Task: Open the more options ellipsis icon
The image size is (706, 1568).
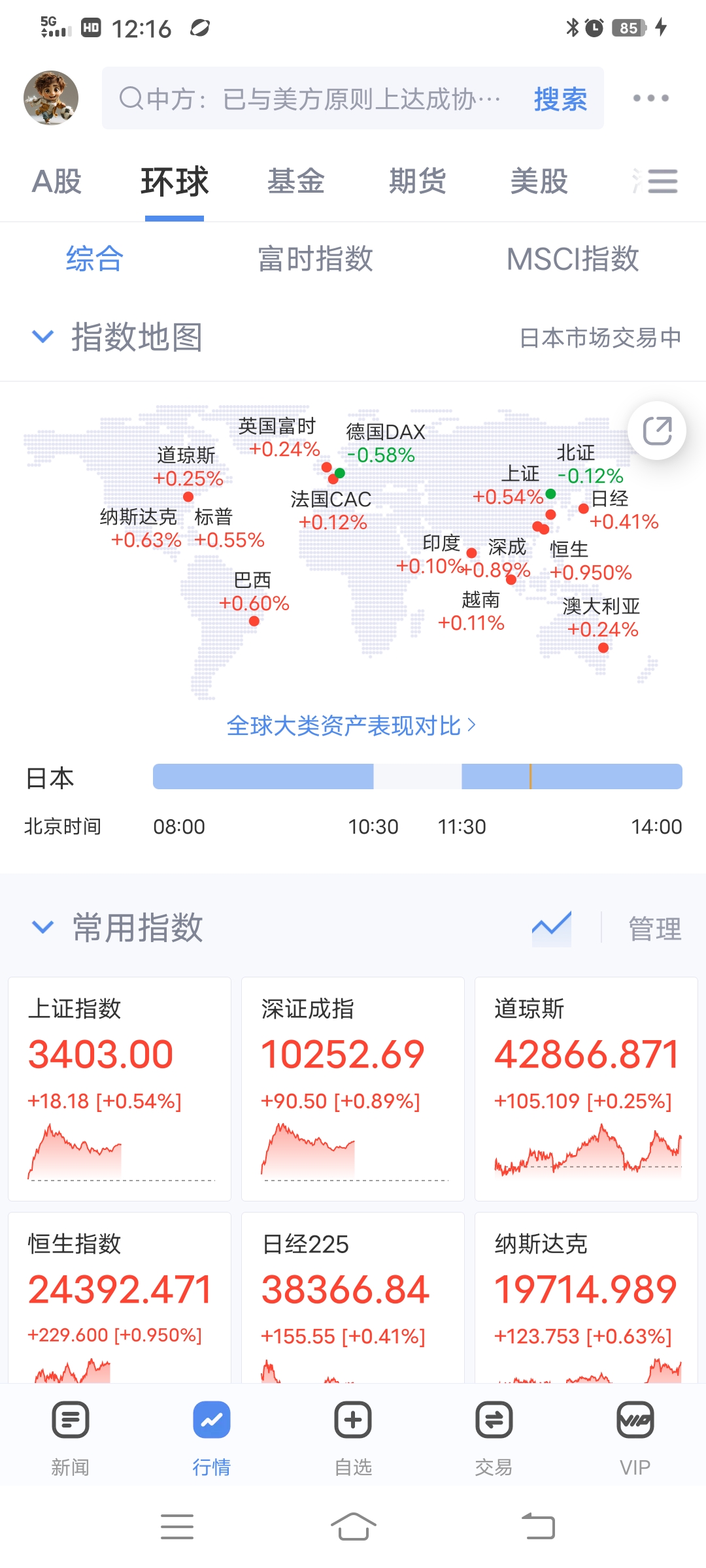Action: 651,98
